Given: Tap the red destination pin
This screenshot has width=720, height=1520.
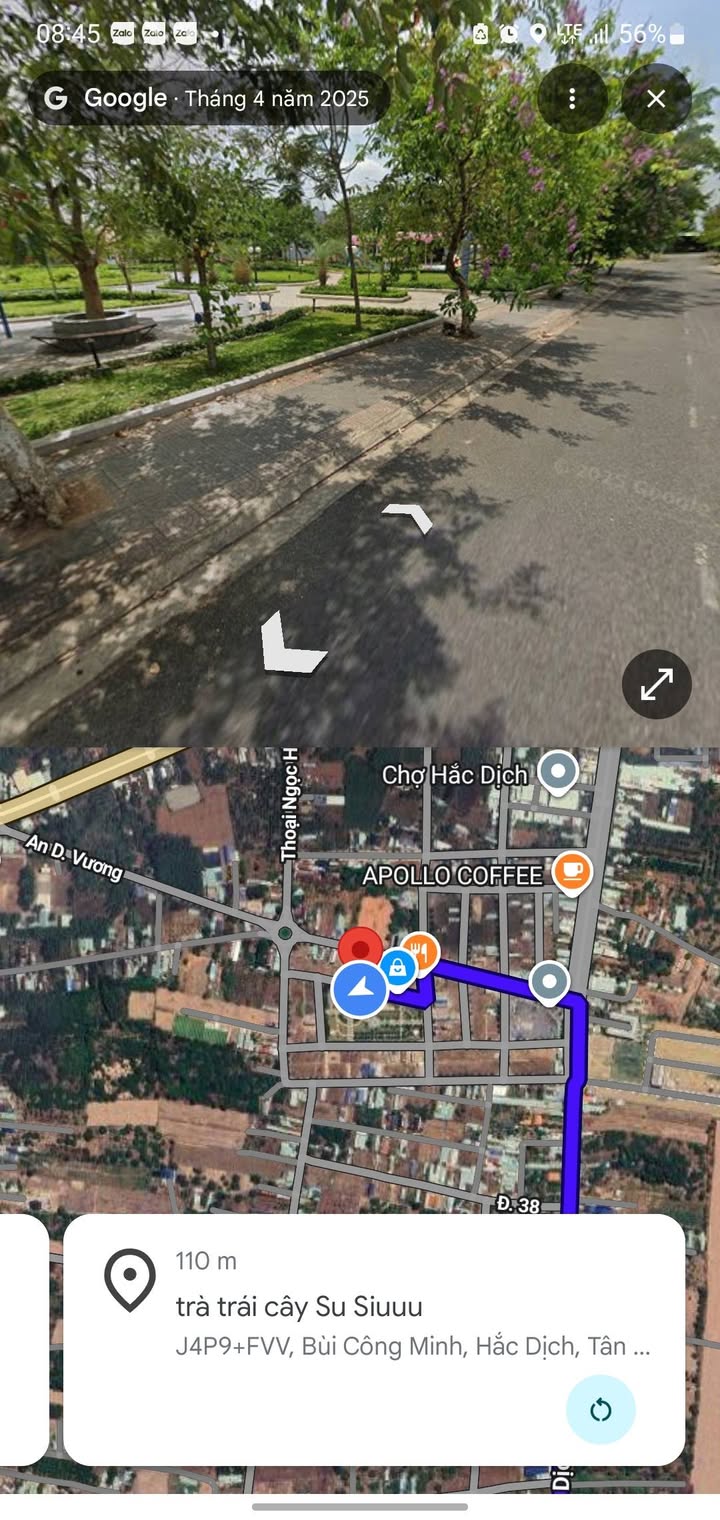Looking at the screenshot, I should (360, 945).
